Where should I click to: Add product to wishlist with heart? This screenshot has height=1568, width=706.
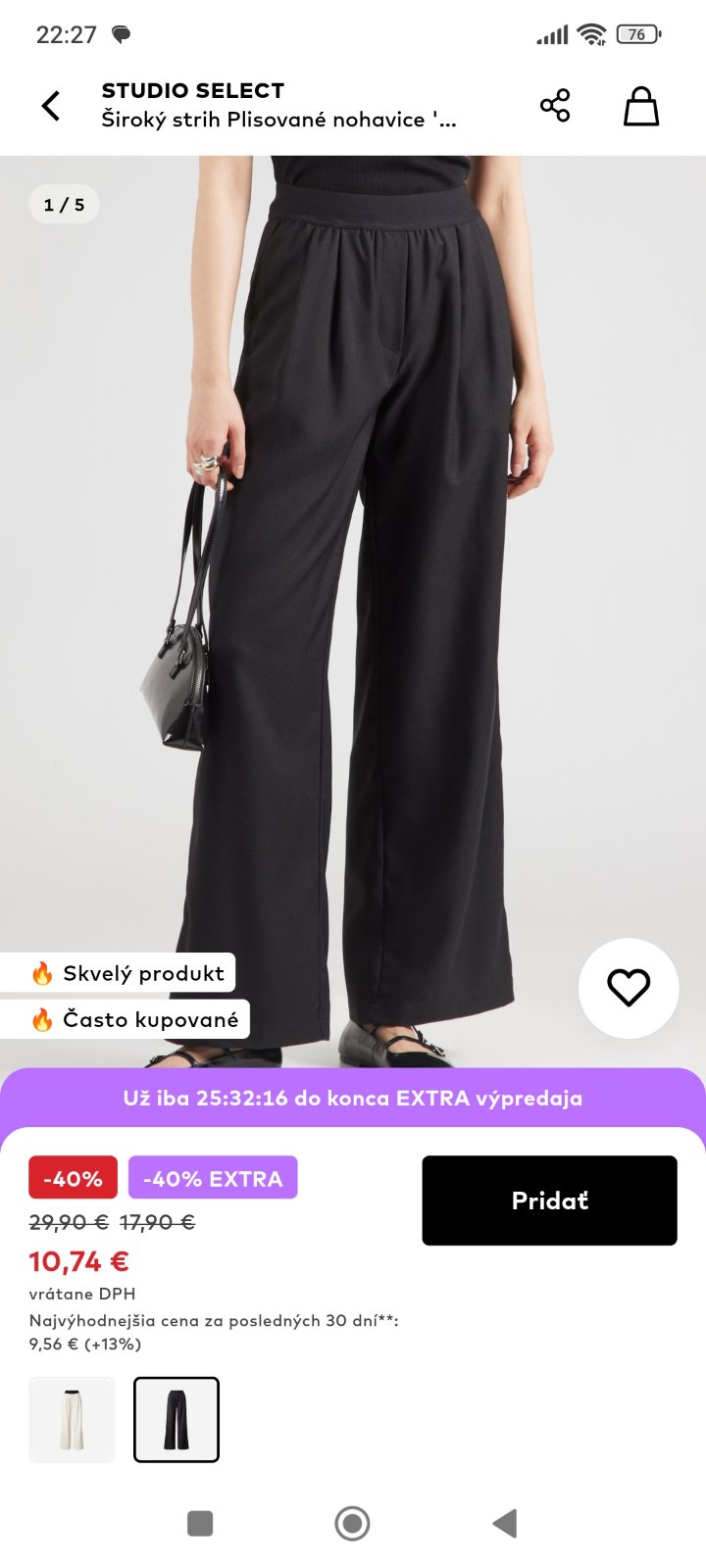pos(629,988)
